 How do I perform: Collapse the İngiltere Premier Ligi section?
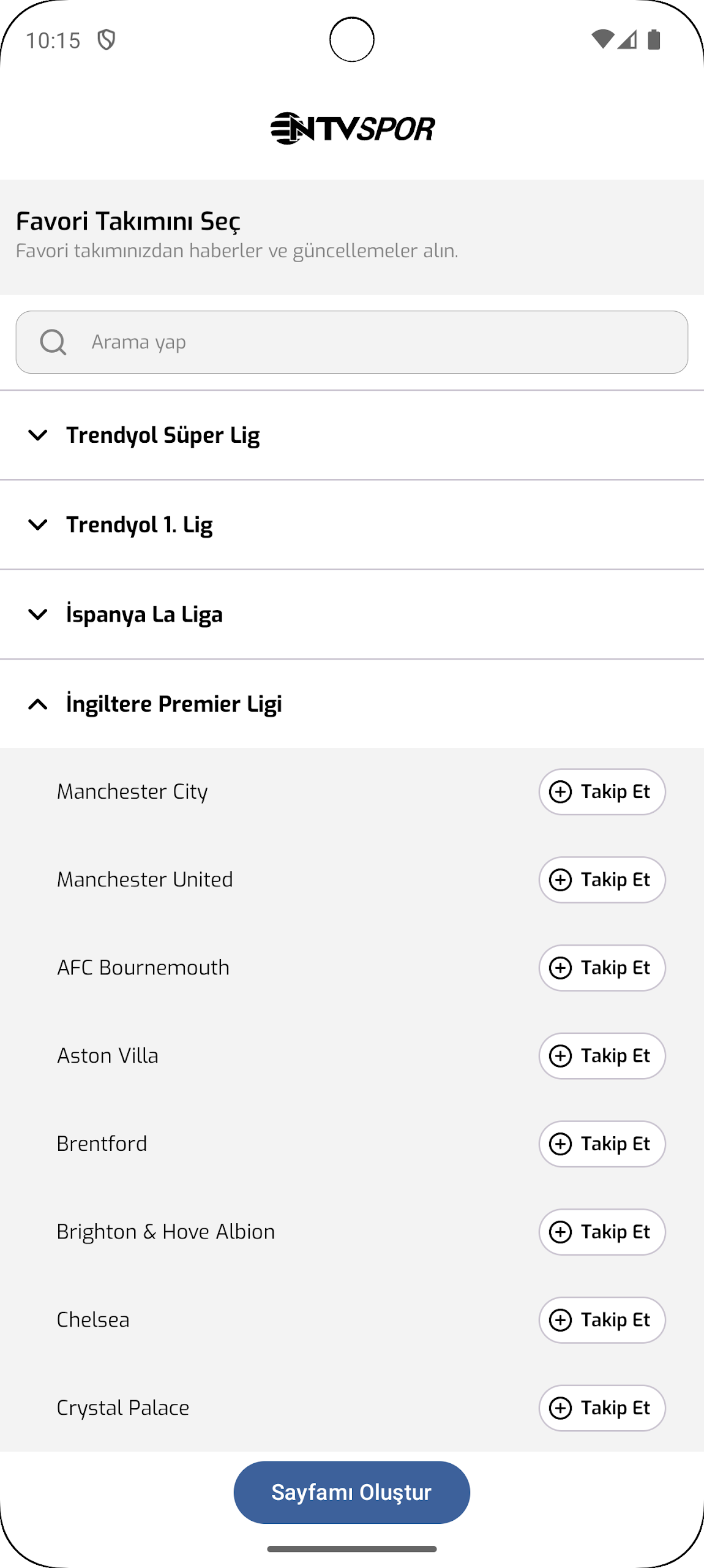pyautogui.click(x=352, y=704)
